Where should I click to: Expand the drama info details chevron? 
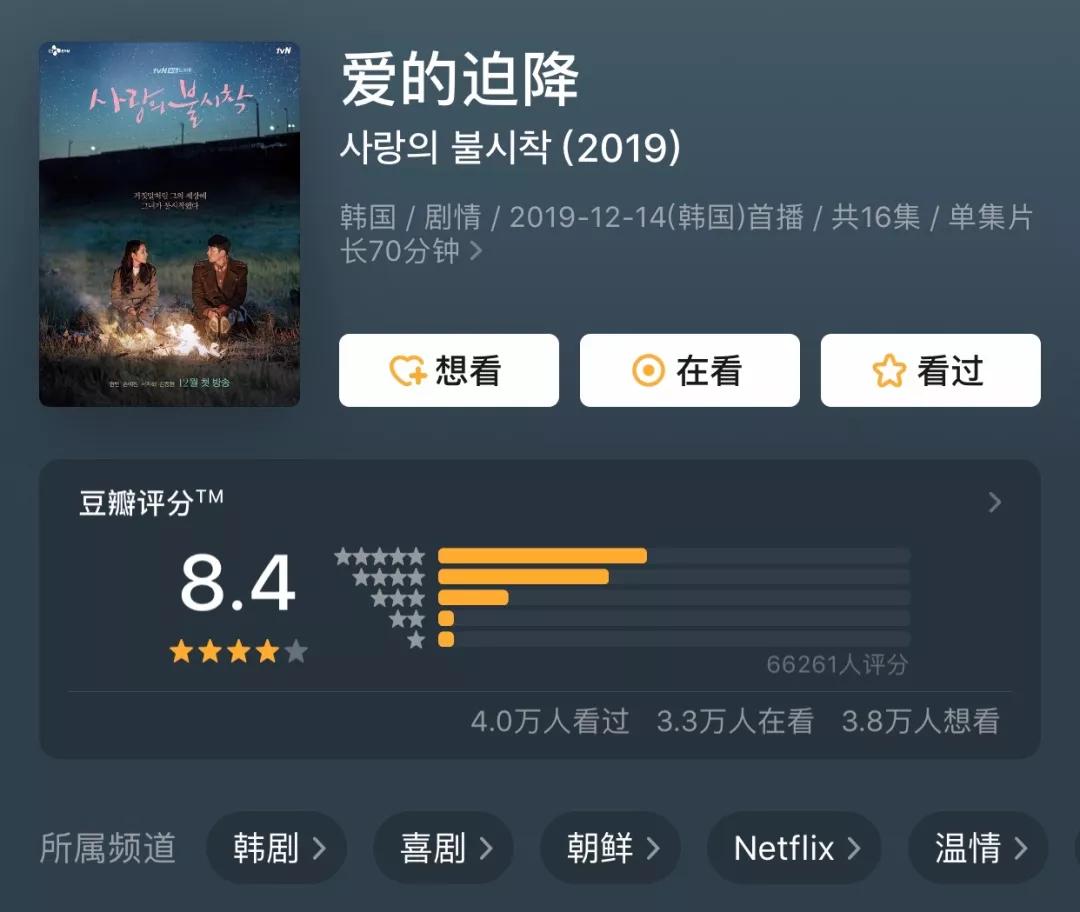pyautogui.click(x=476, y=251)
